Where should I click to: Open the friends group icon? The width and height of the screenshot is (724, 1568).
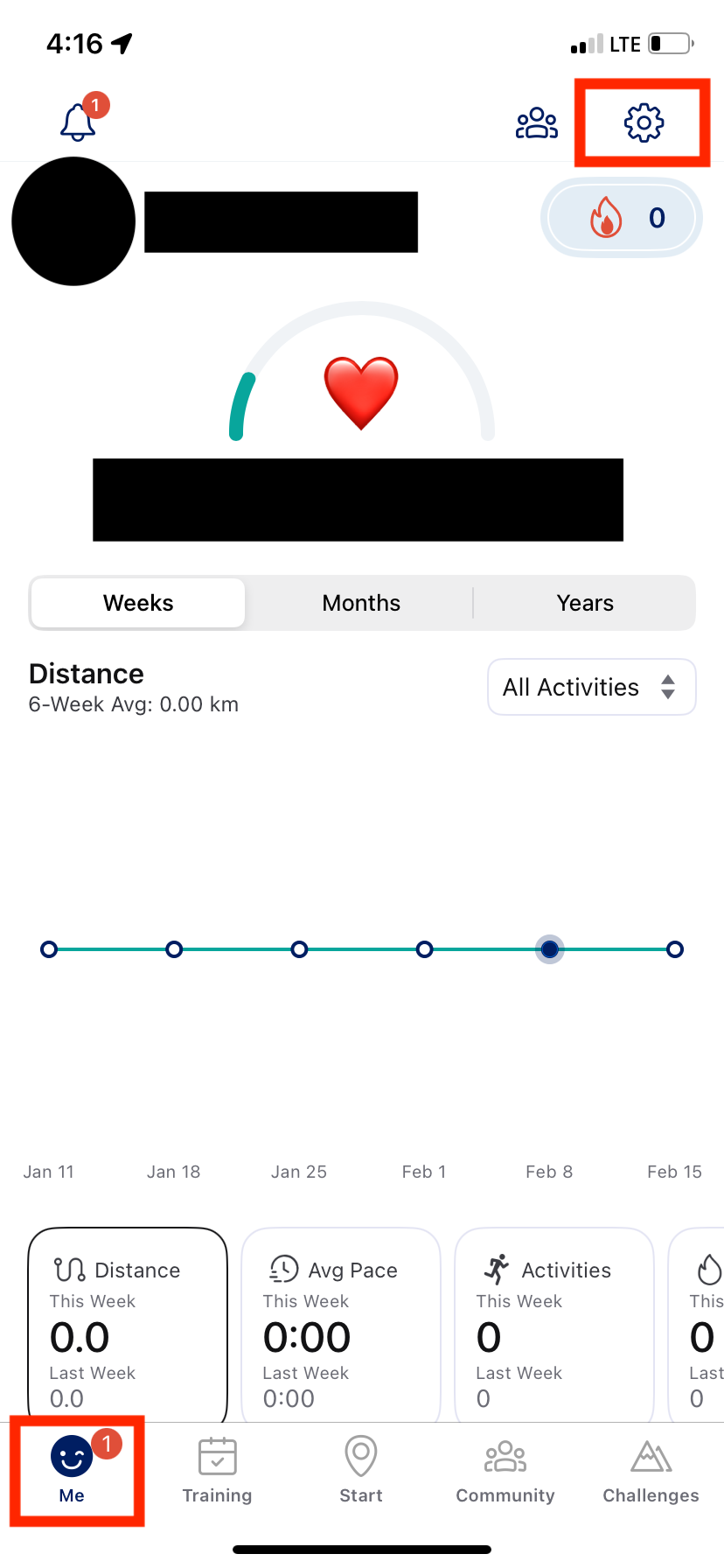pyautogui.click(x=536, y=123)
